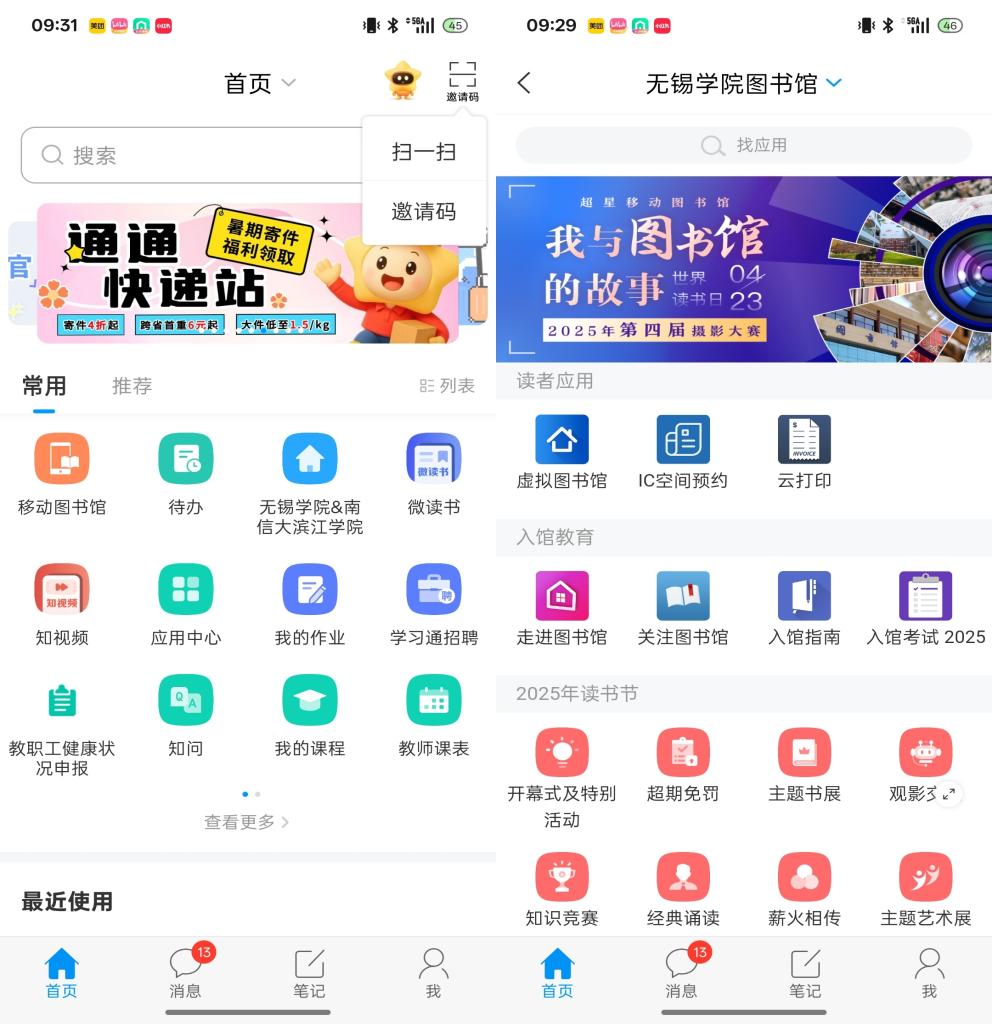Screen dimensions: 992x1024
Task: Expand the 首页 title dropdown
Action: pos(260,84)
